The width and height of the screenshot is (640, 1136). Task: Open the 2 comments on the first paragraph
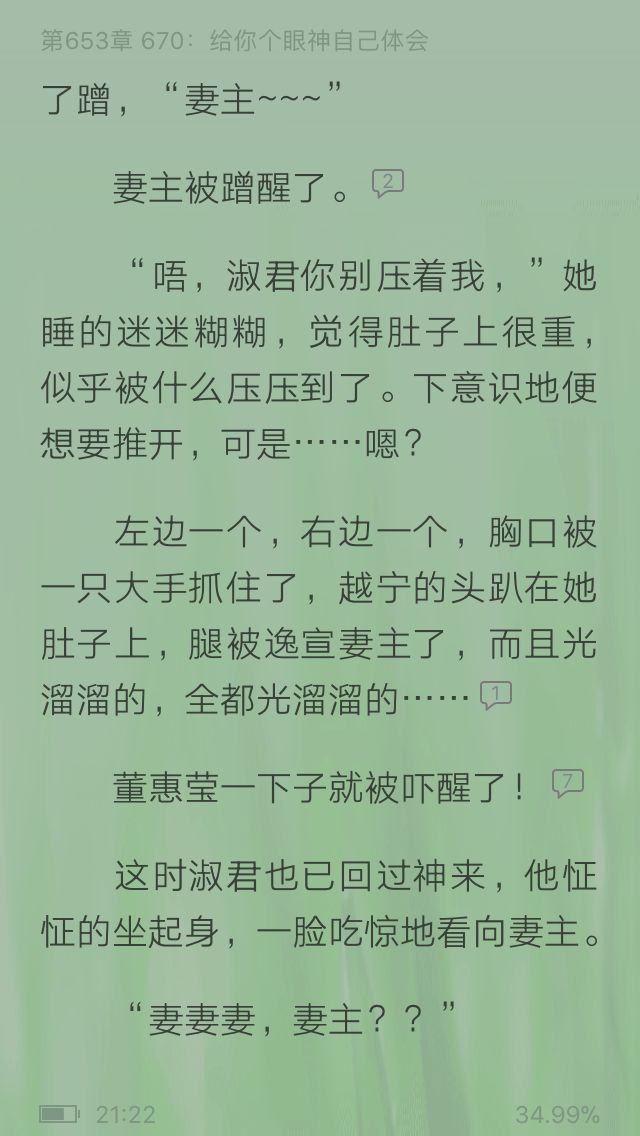pyautogui.click(x=387, y=184)
